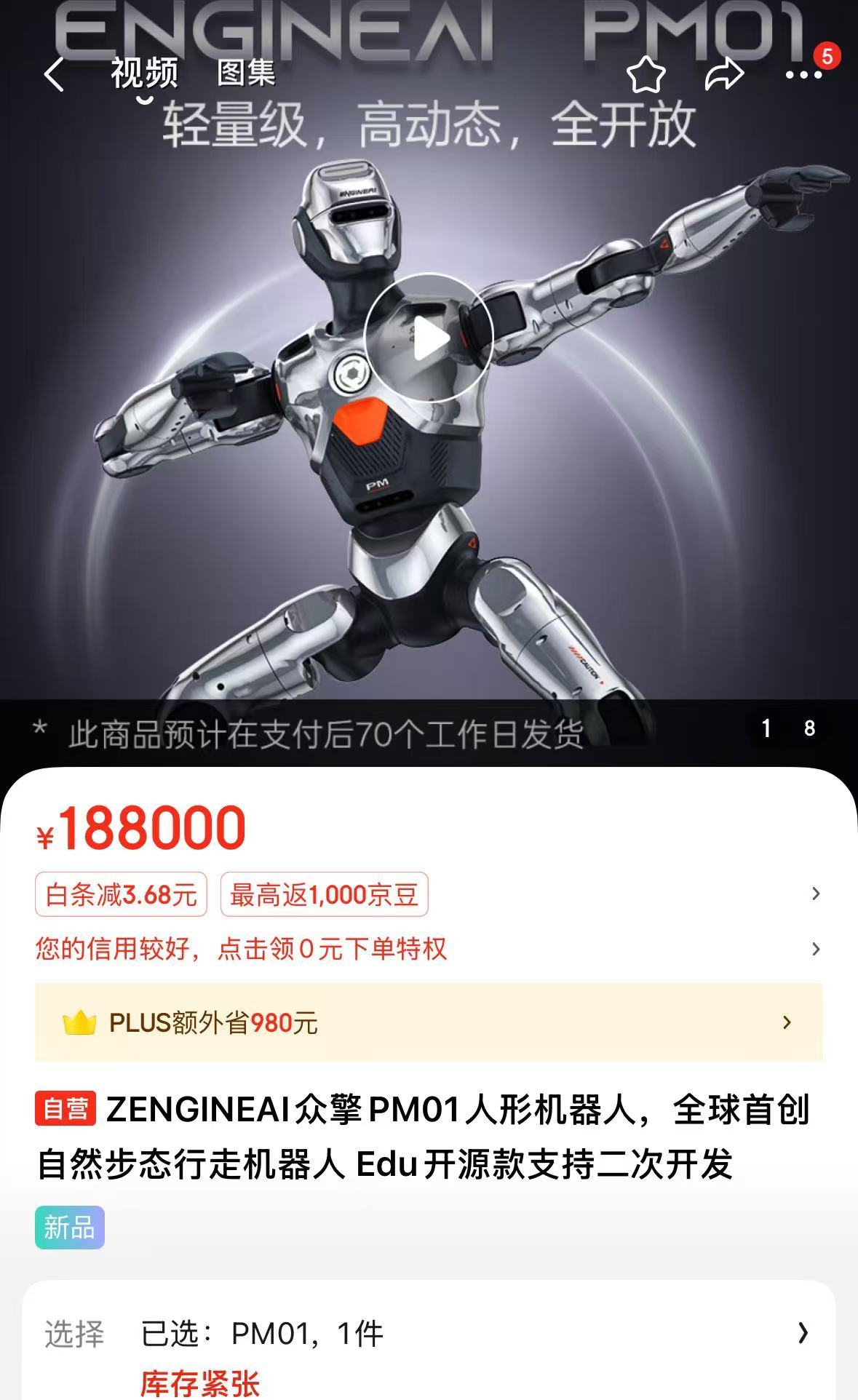This screenshot has height=1400, width=858.
Task: Go back using the back arrow
Action: 55,74
